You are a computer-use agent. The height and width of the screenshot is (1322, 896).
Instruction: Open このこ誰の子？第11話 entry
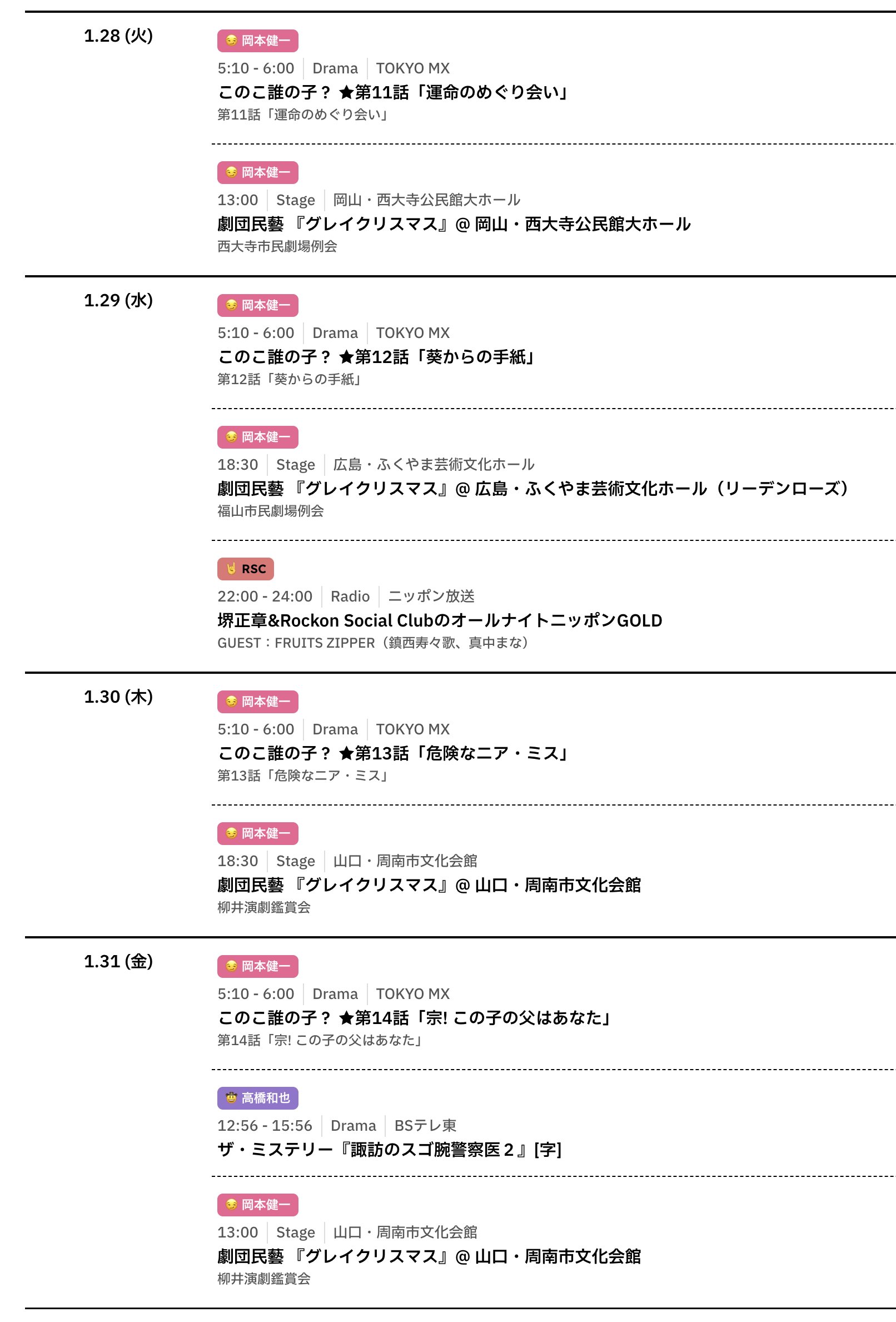pyautogui.click(x=392, y=92)
